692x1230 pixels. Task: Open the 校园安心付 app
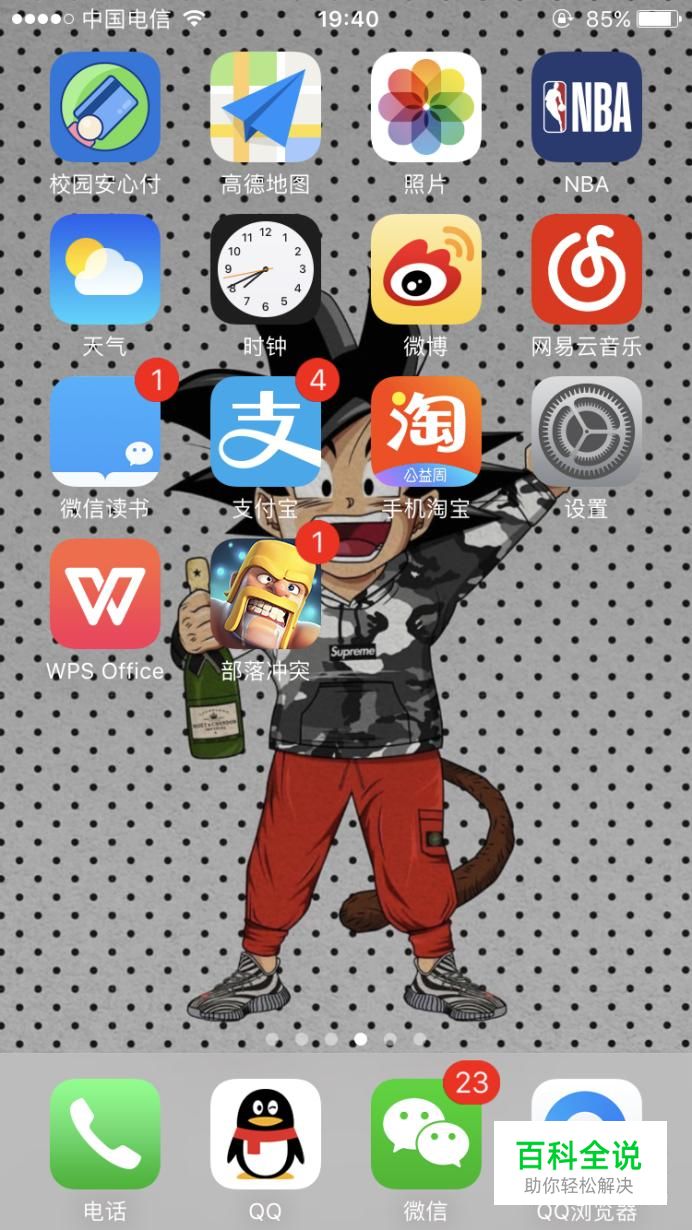(105, 107)
